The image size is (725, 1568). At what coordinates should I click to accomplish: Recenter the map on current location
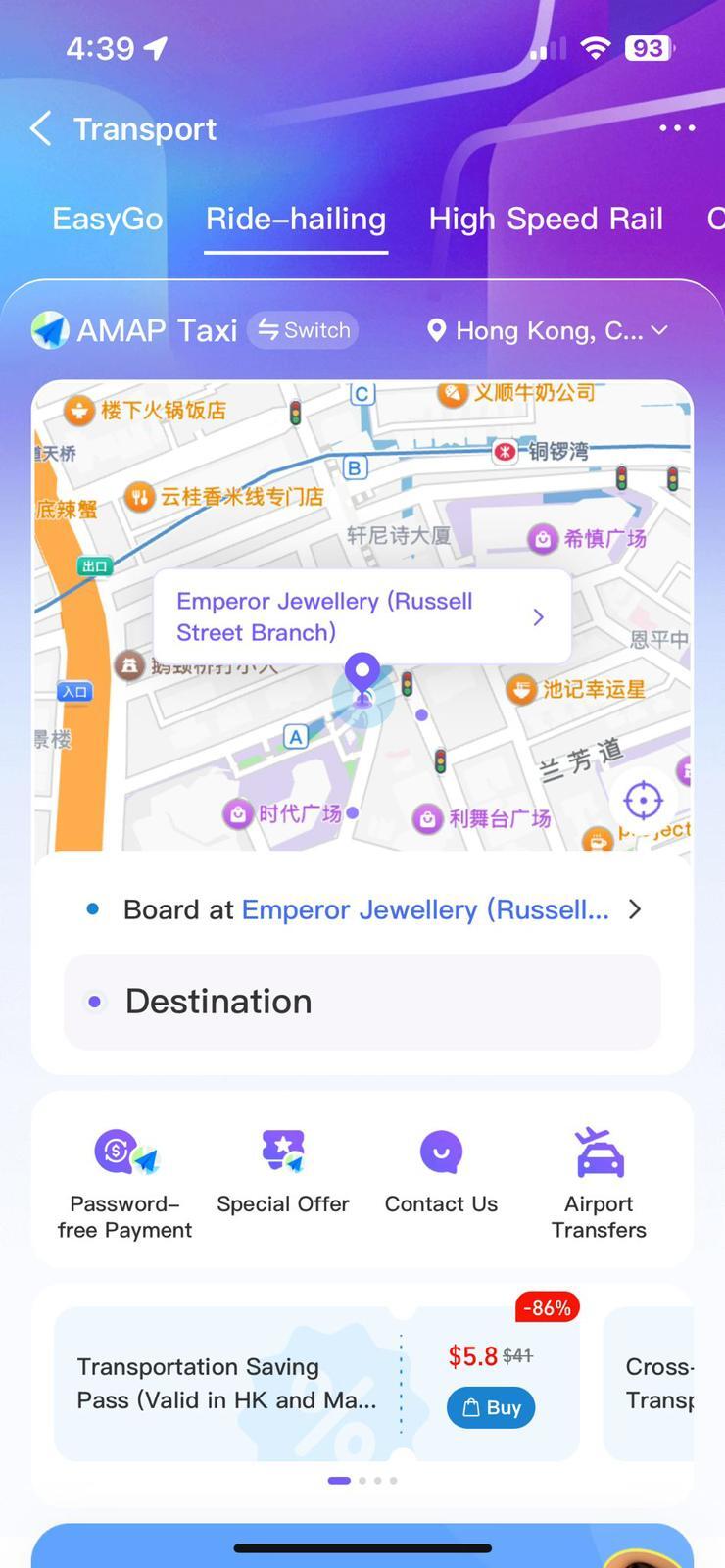(643, 801)
